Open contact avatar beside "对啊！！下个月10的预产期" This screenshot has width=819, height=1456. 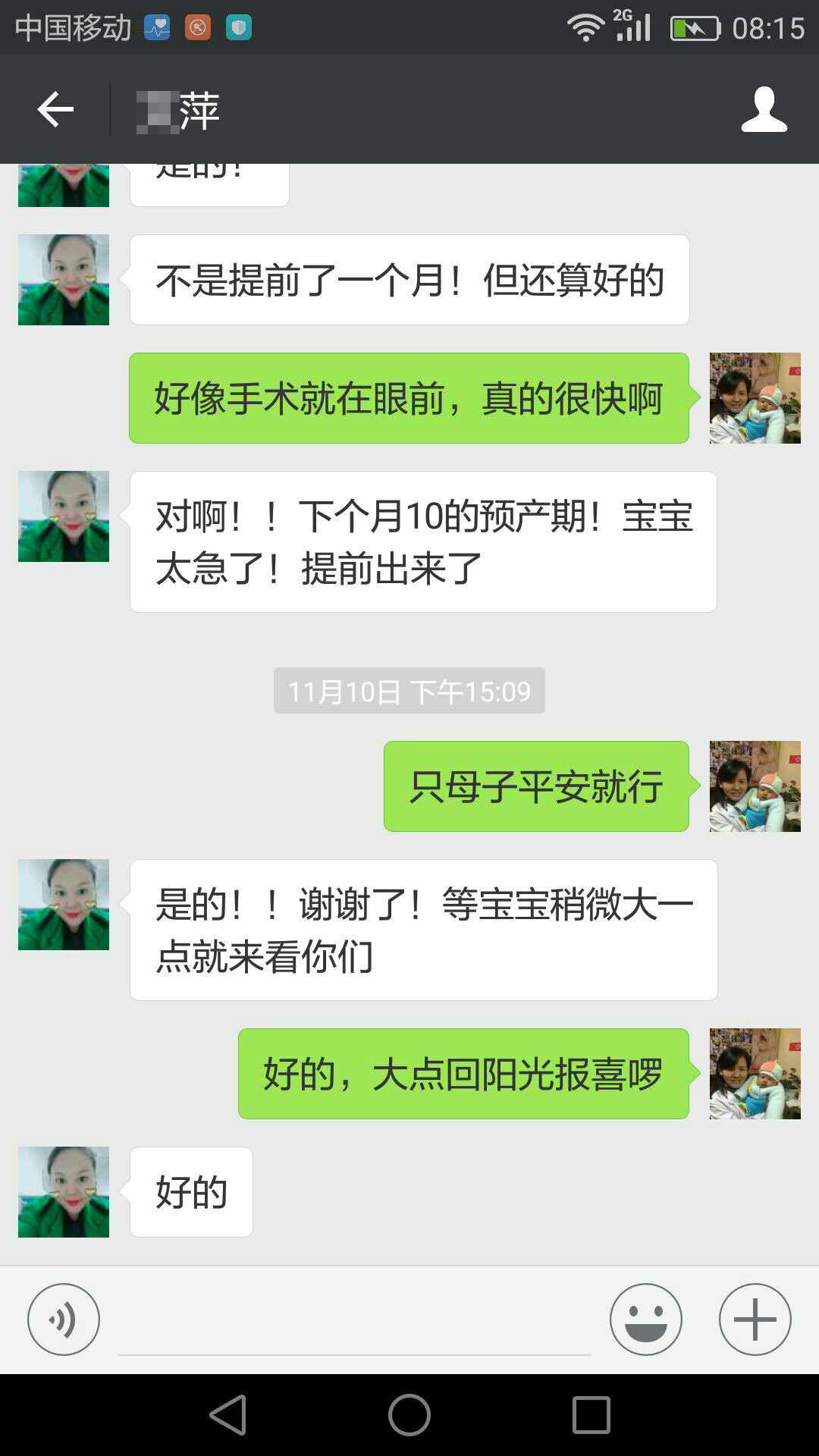coord(64,516)
